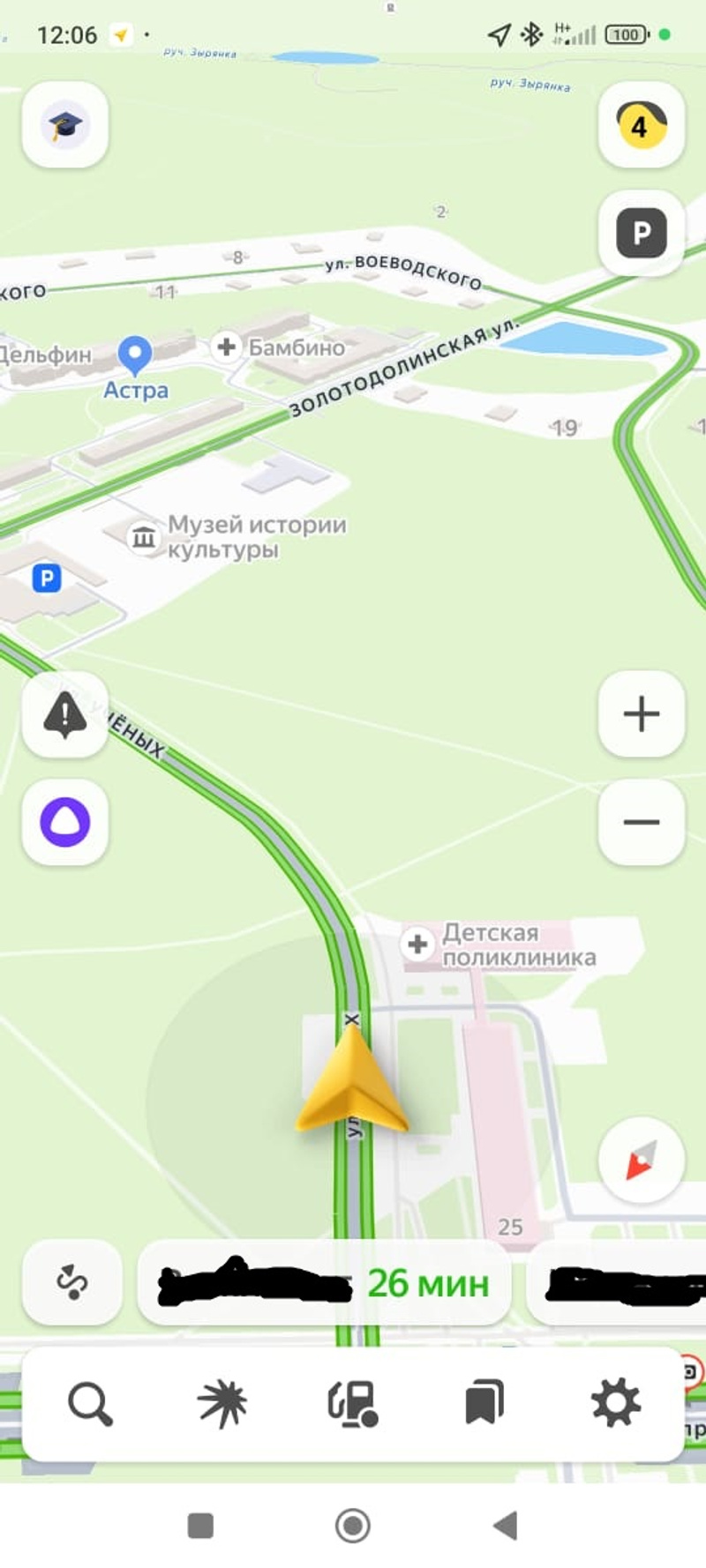Viewport: 706px width, 1568px height.
Task: Report a road event with warning icon
Action: pyautogui.click(x=64, y=714)
